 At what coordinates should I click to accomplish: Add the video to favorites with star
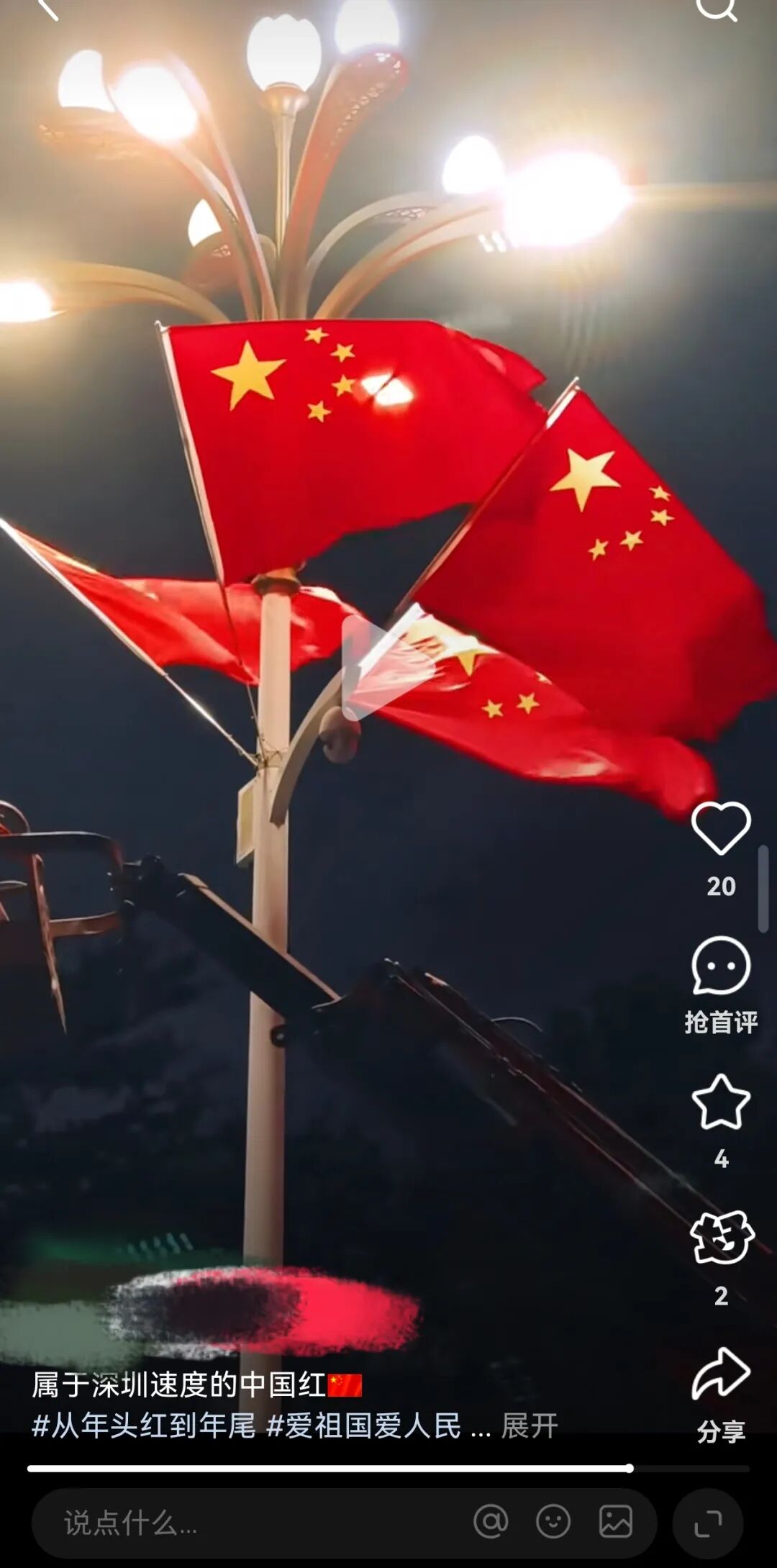(721, 1102)
